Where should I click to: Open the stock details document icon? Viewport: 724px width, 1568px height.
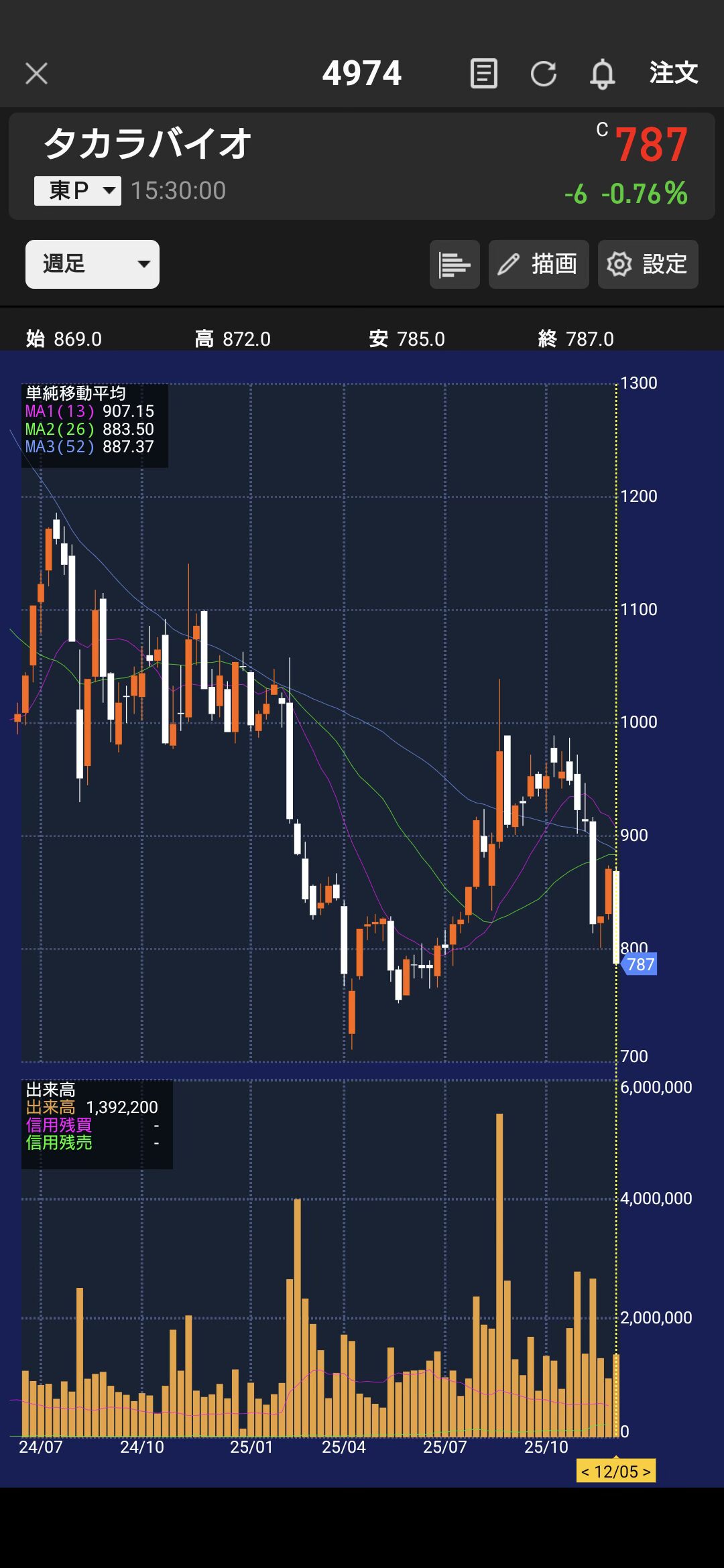[x=483, y=73]
